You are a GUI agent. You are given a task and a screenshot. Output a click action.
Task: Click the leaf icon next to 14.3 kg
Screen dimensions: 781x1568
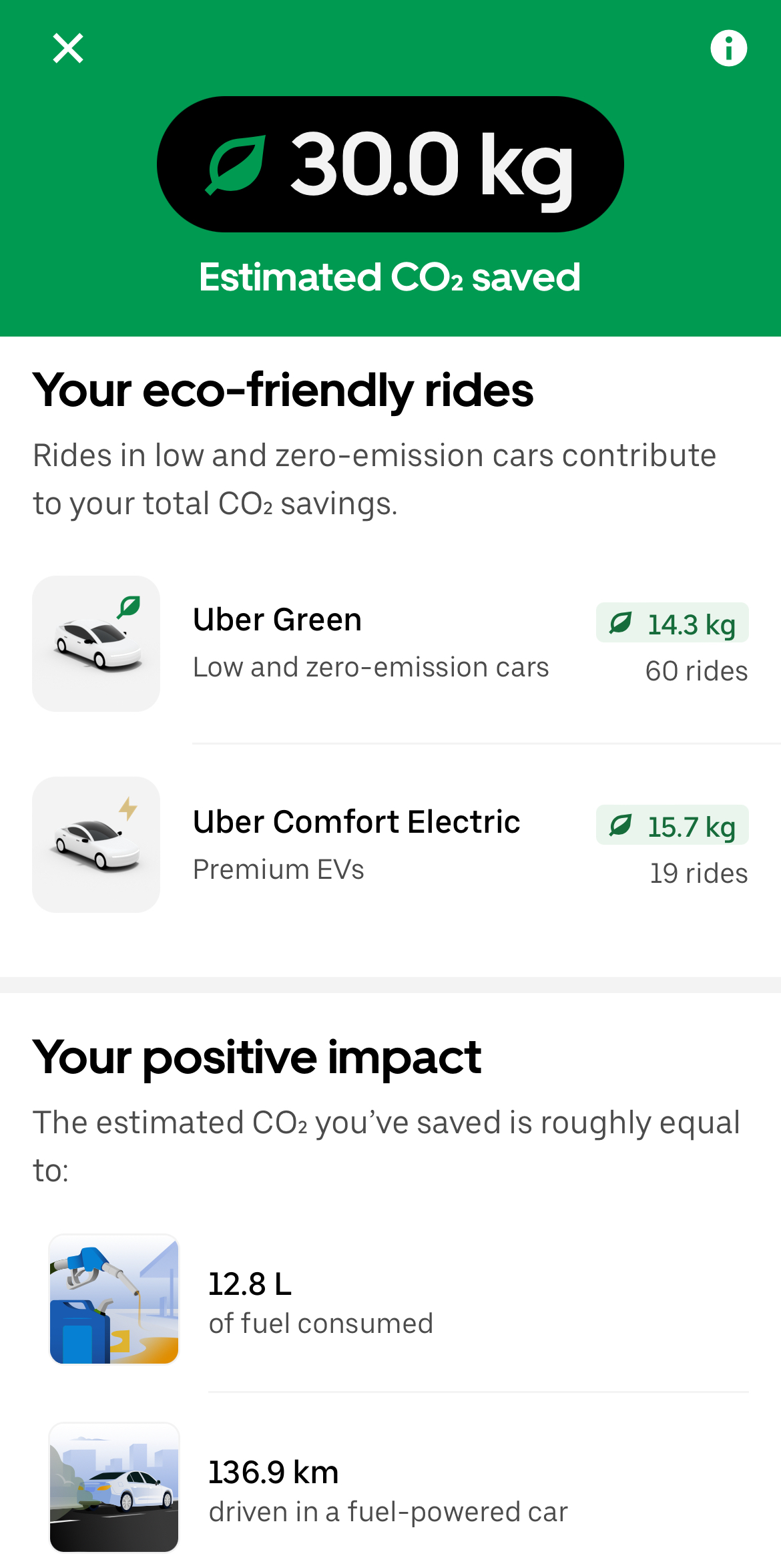coord(621,624)
